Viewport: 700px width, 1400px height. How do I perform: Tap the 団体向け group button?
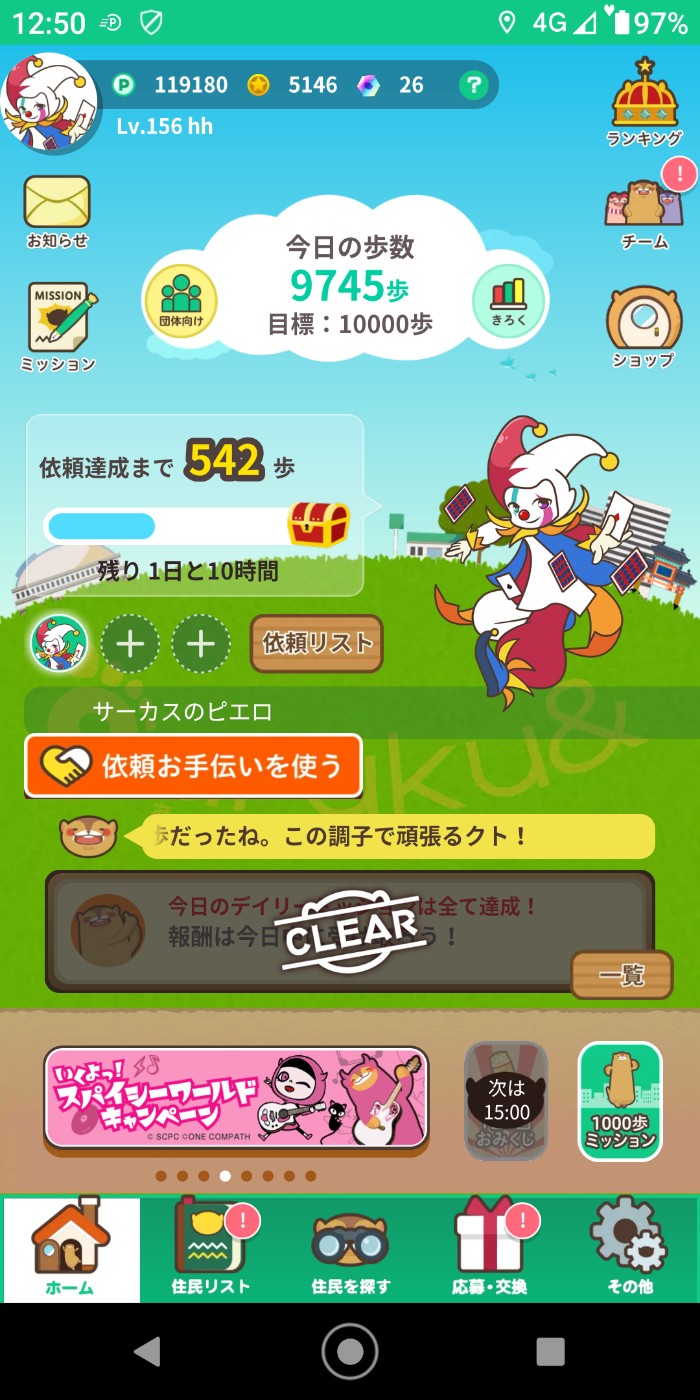click(x=181, y=301)
